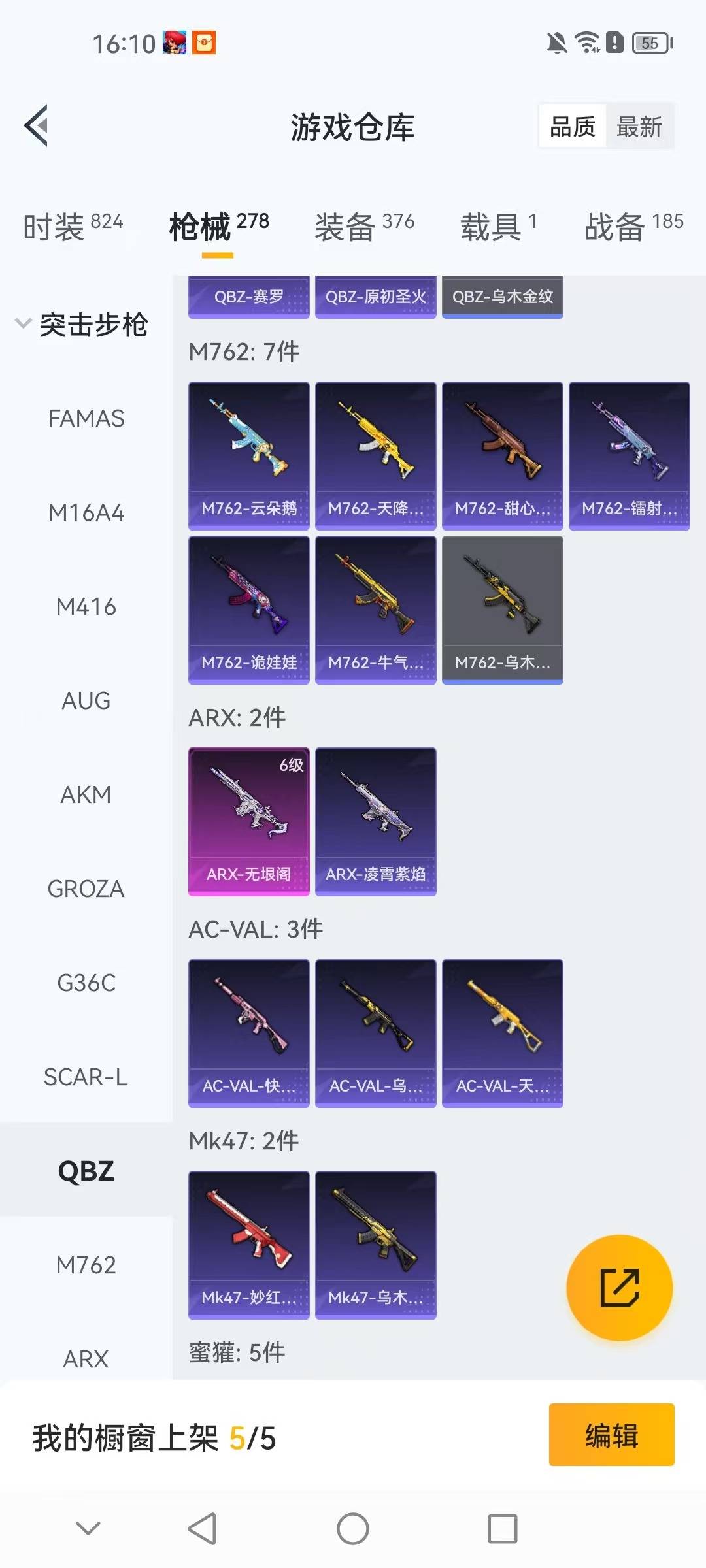This screenshot has height=1568, width=706.
Task: Select GROZA in the sidebar
Action: pyautogui.click(x=86, y=889)
